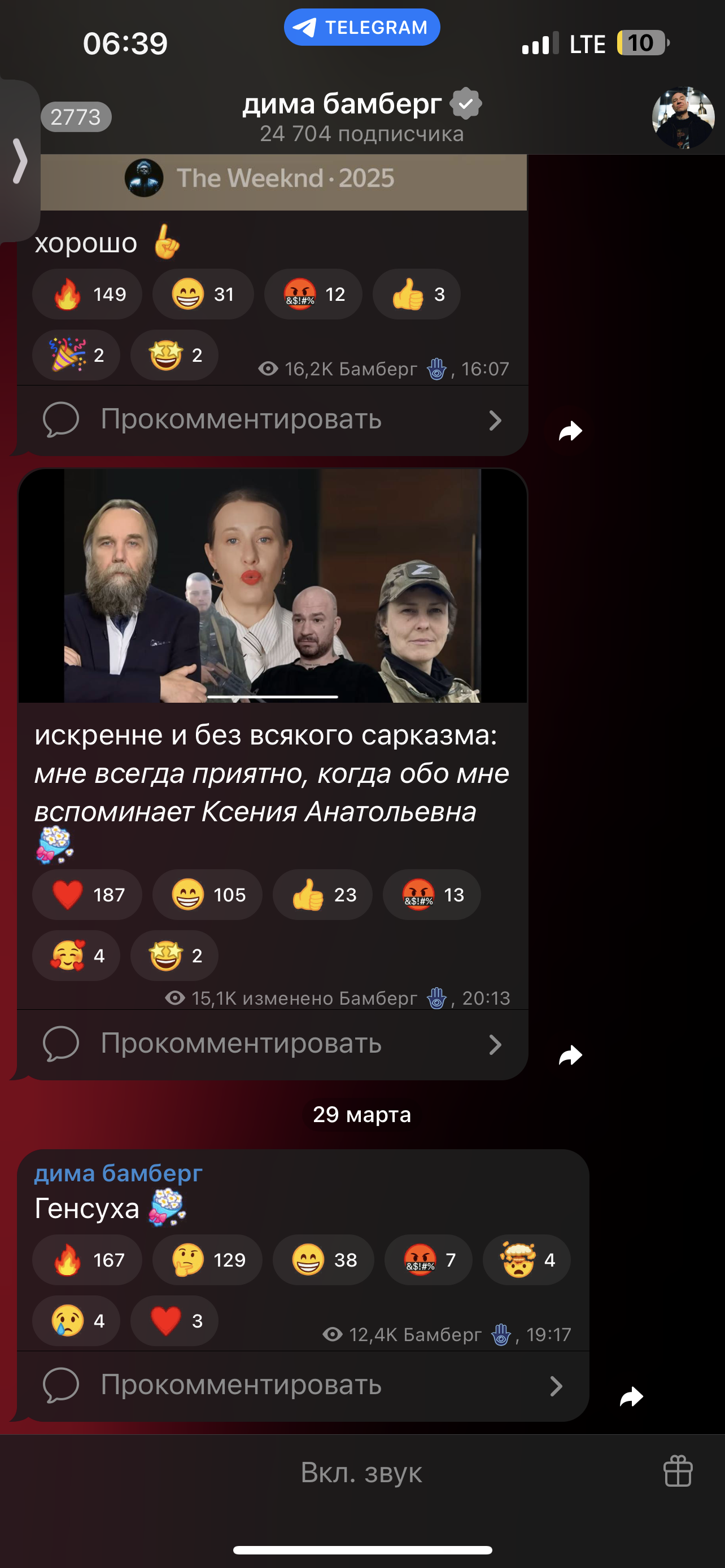Add thinking face reaction showing 129

pyautogui.click(x=208, y=1259)
